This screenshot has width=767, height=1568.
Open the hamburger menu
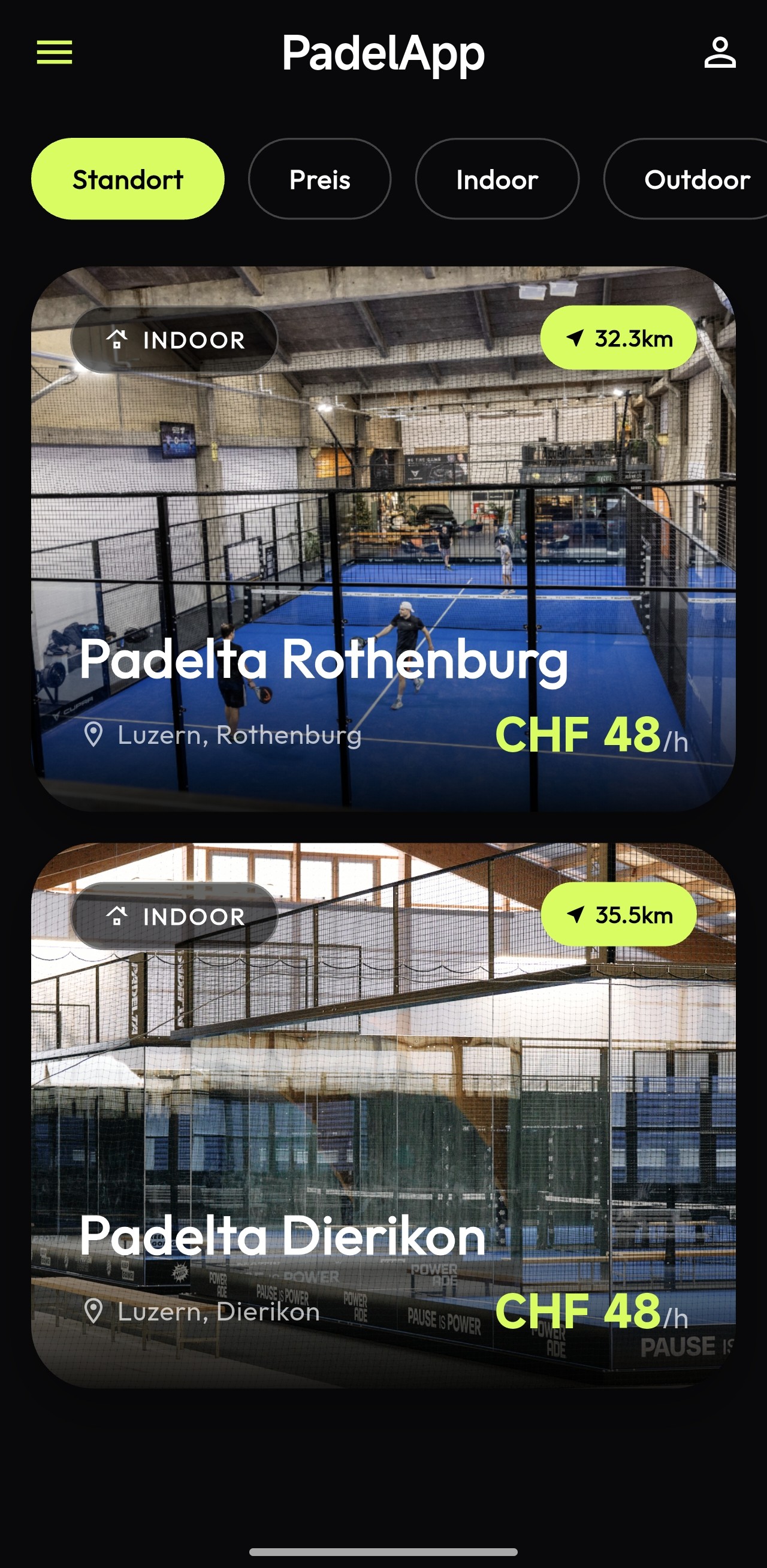(x=54, y=52)
